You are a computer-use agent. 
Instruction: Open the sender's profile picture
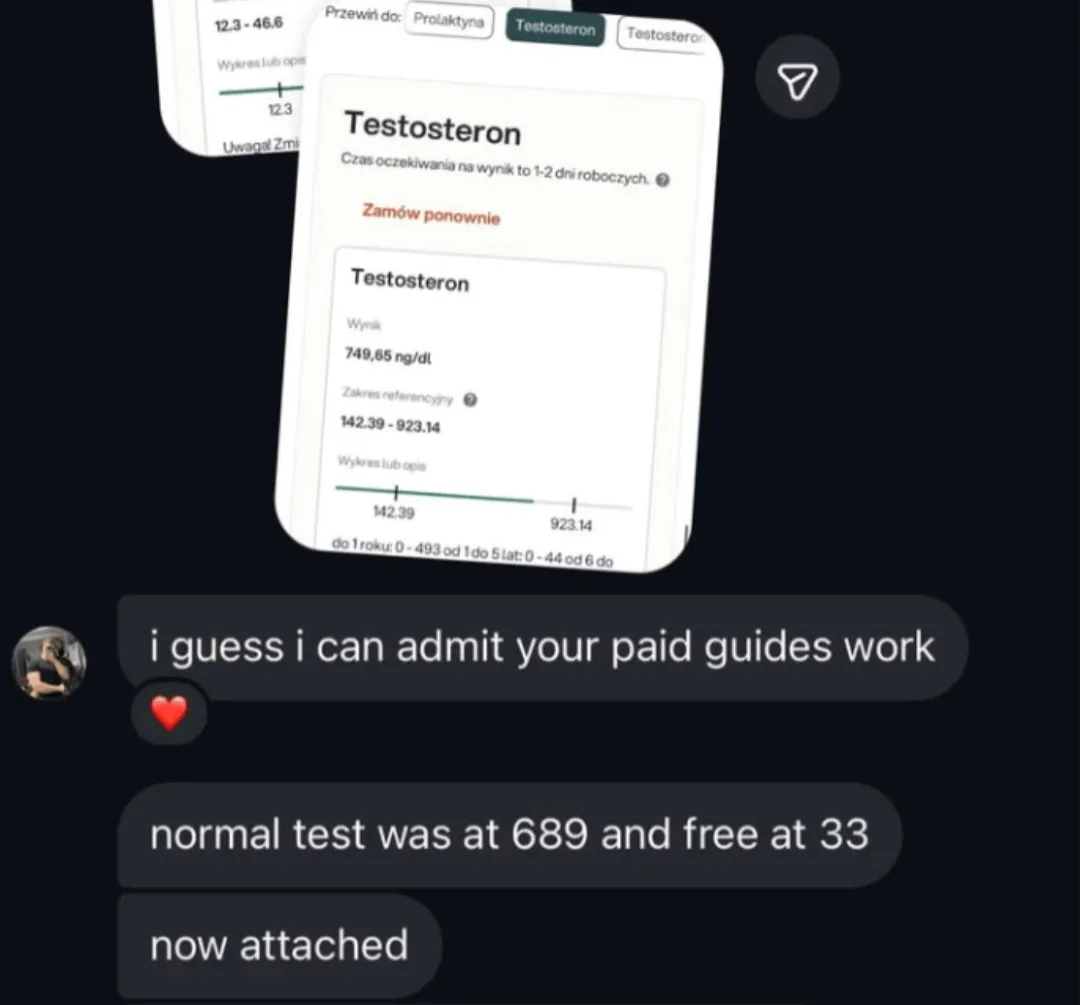pos(49,662)
